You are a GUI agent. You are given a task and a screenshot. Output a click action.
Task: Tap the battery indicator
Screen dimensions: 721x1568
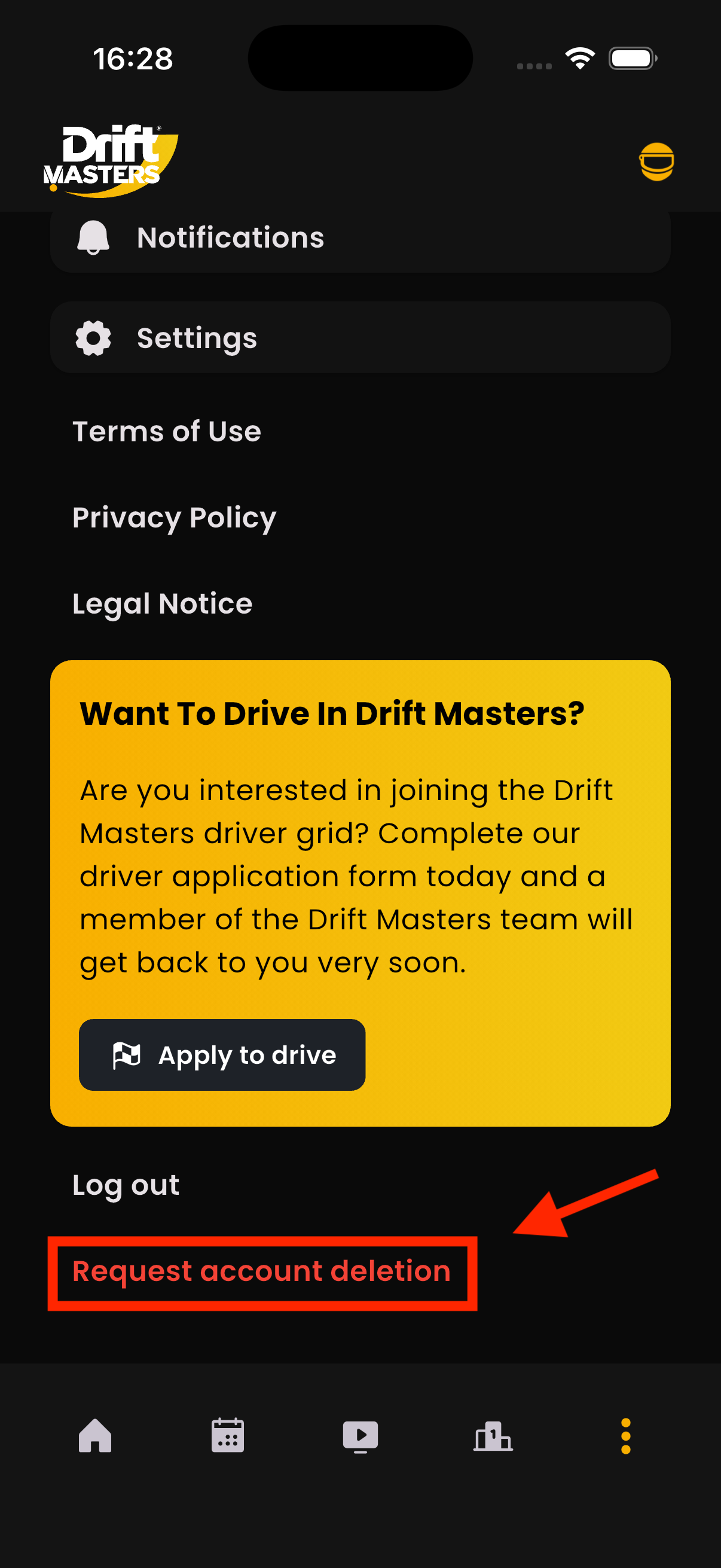coord(631,58)
